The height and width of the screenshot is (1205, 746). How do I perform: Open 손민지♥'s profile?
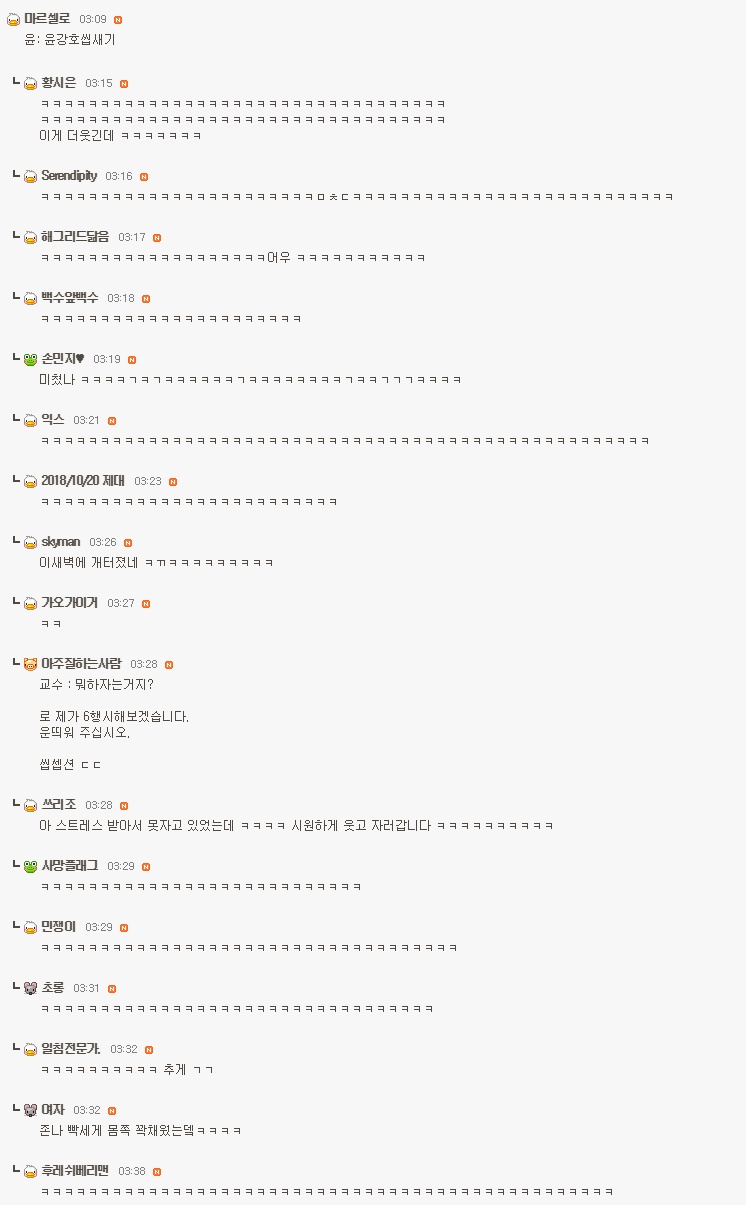pos(63,359)
